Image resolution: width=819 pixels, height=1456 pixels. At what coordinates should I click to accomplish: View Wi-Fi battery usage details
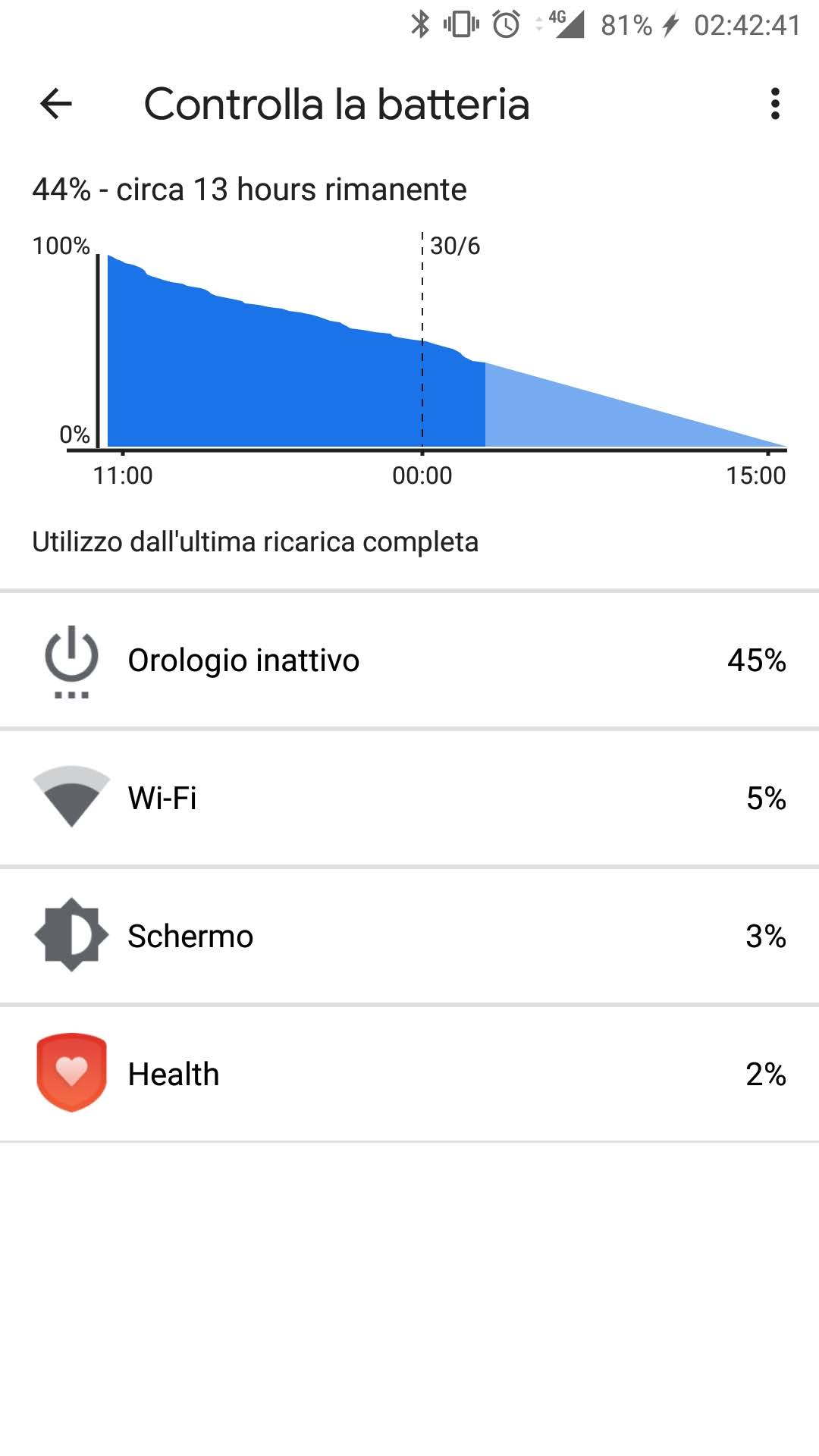[x=409, y=798]
